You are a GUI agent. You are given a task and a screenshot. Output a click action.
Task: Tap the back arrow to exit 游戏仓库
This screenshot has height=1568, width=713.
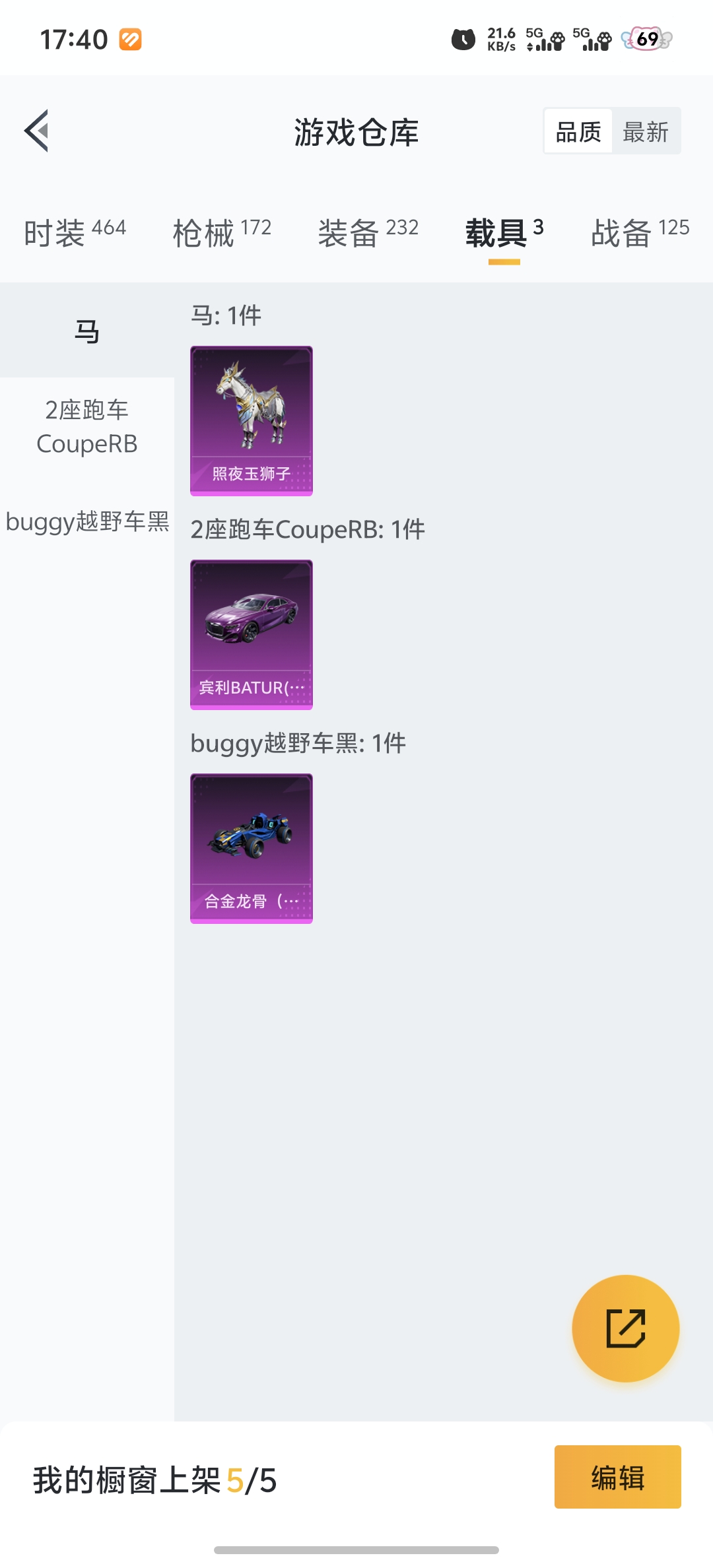click(x=38, y=131)
